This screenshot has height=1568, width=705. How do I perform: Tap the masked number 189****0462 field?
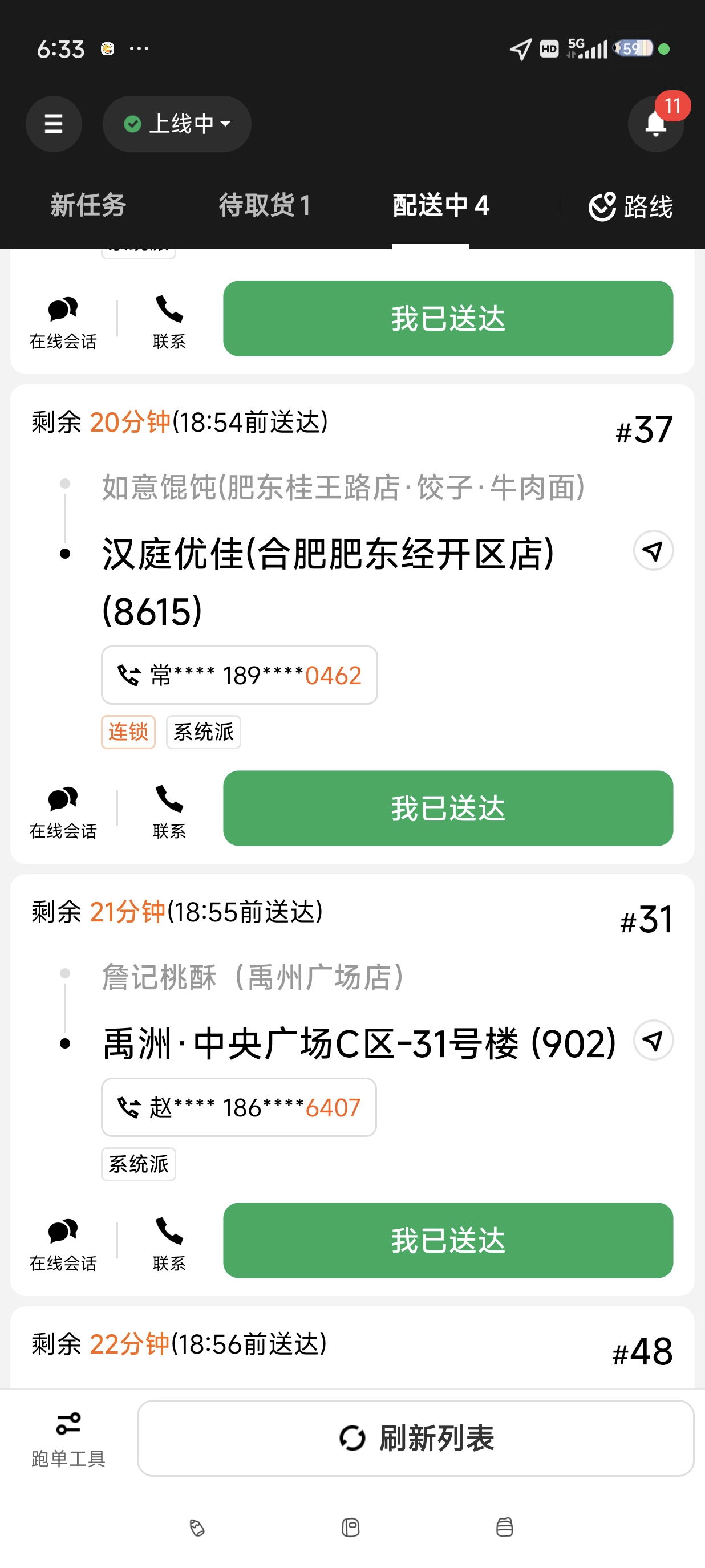pyautogui.click(x=238, y=675)
